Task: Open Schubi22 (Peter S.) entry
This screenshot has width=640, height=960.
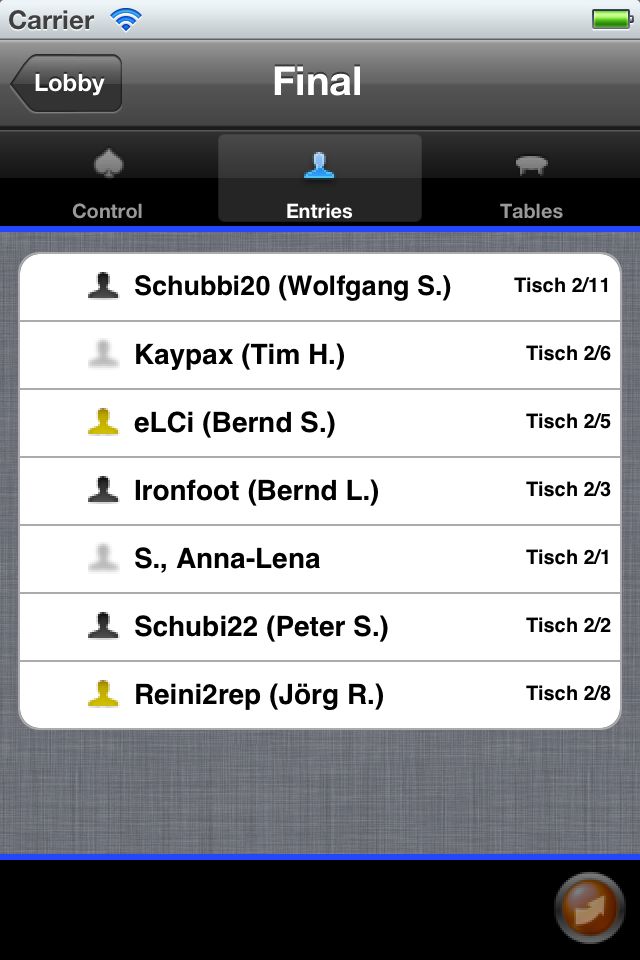Action: 320,627
